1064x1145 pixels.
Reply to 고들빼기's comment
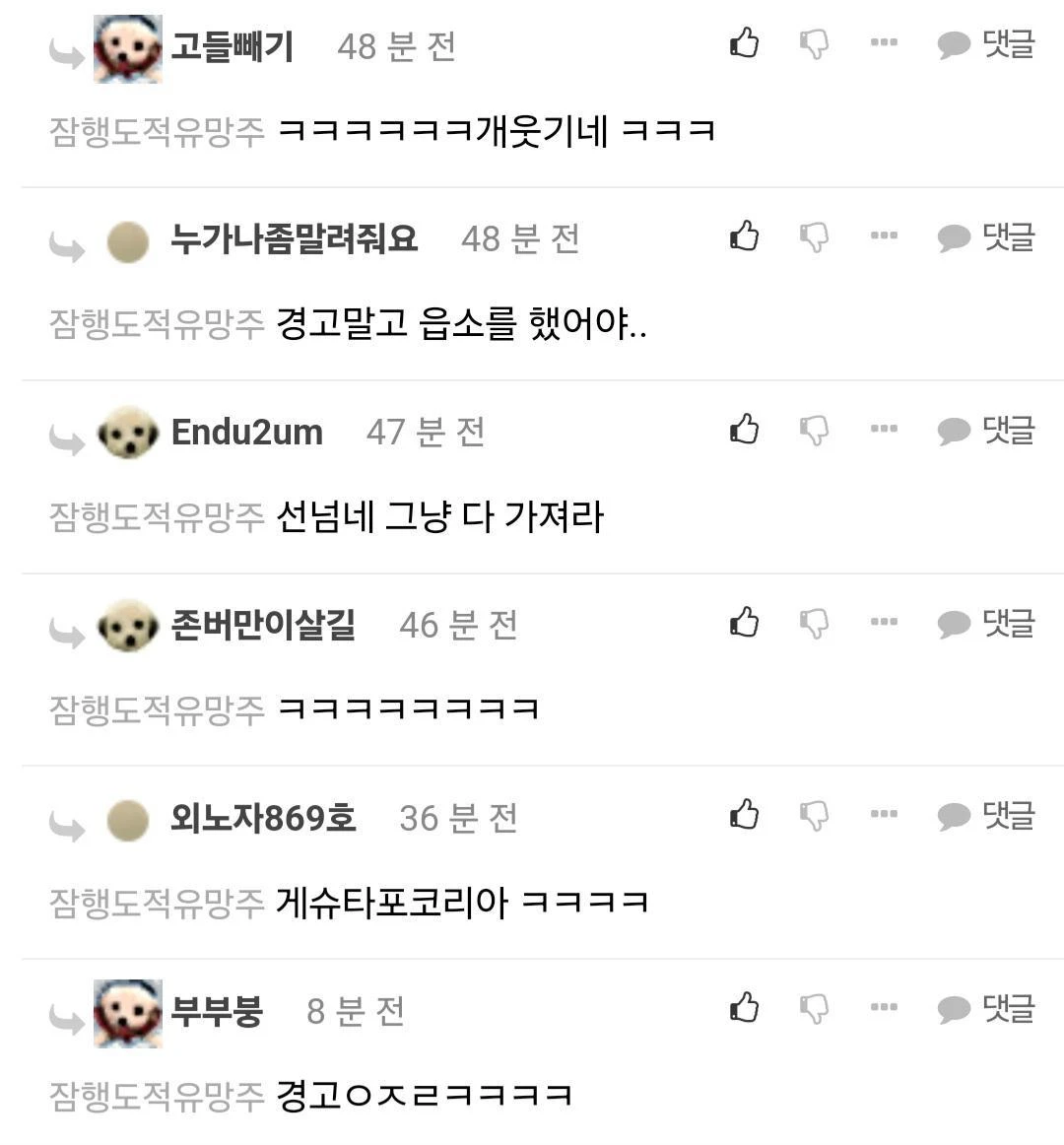point(985,44)
